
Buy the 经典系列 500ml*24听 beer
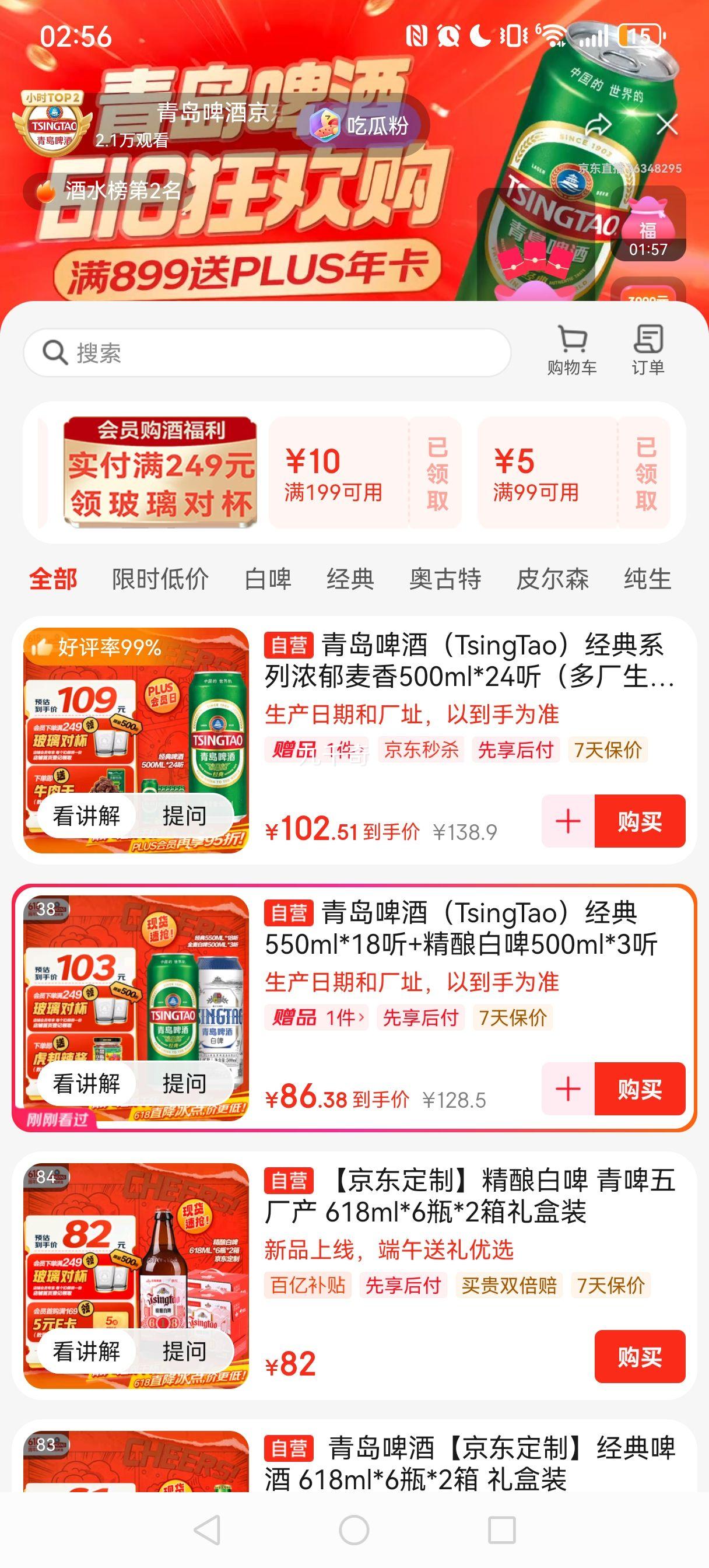pyautogui.click(x=639, y=821)
